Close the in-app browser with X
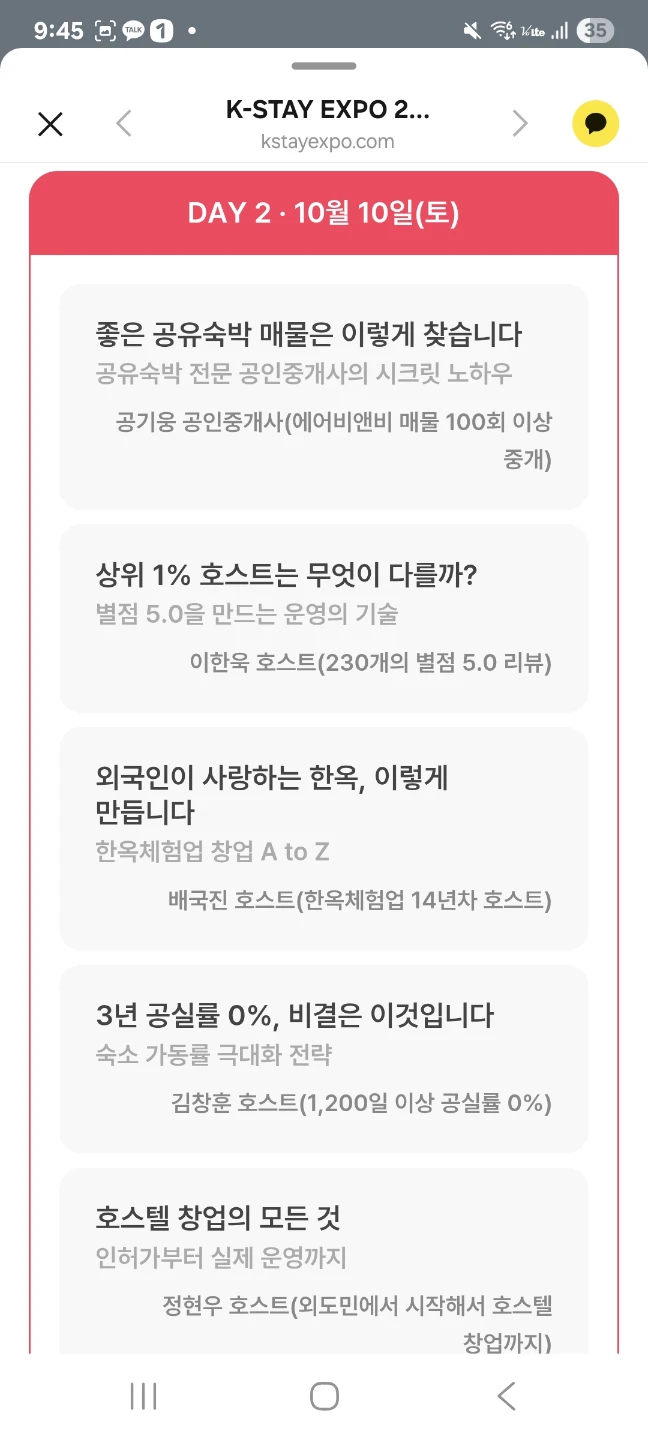The width and height of the screenshot is (648, 1440). coord(50,124)
